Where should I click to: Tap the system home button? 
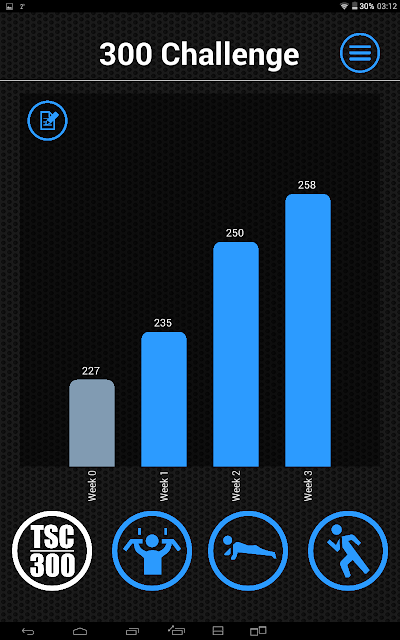pyautogui.click(x=80, y=631)
